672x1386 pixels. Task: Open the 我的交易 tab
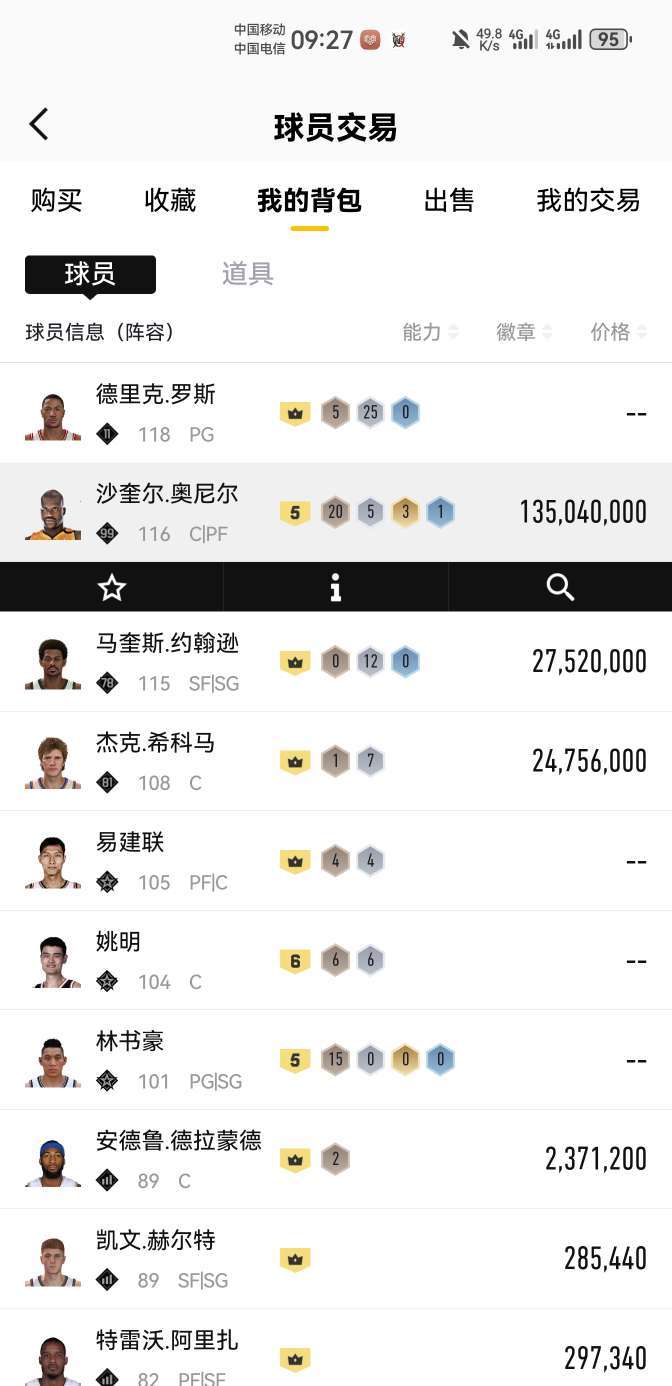pos(588,200)
